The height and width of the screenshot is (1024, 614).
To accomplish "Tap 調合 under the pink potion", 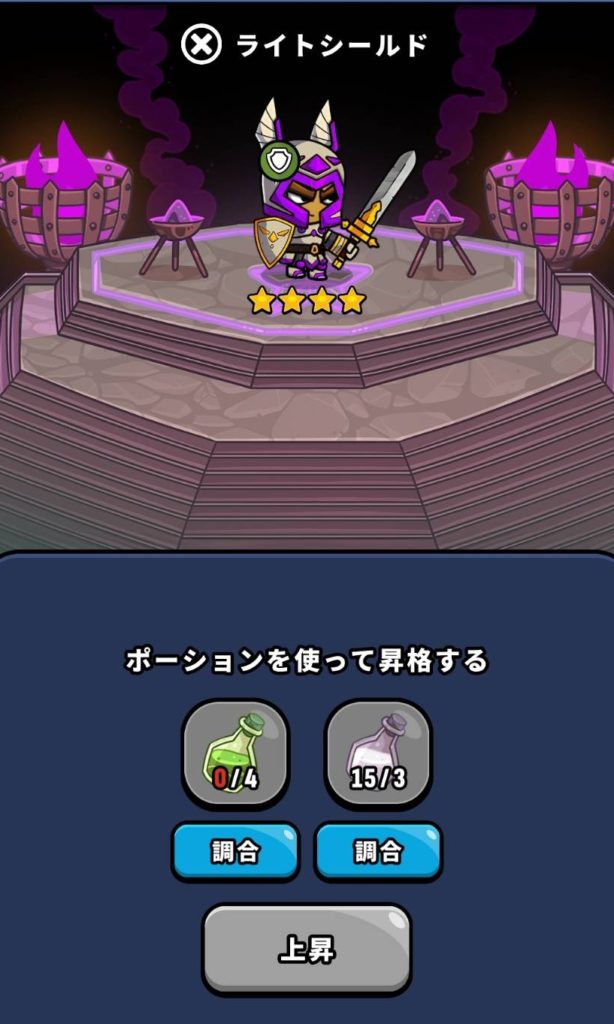I will click(x=378, y=851).
